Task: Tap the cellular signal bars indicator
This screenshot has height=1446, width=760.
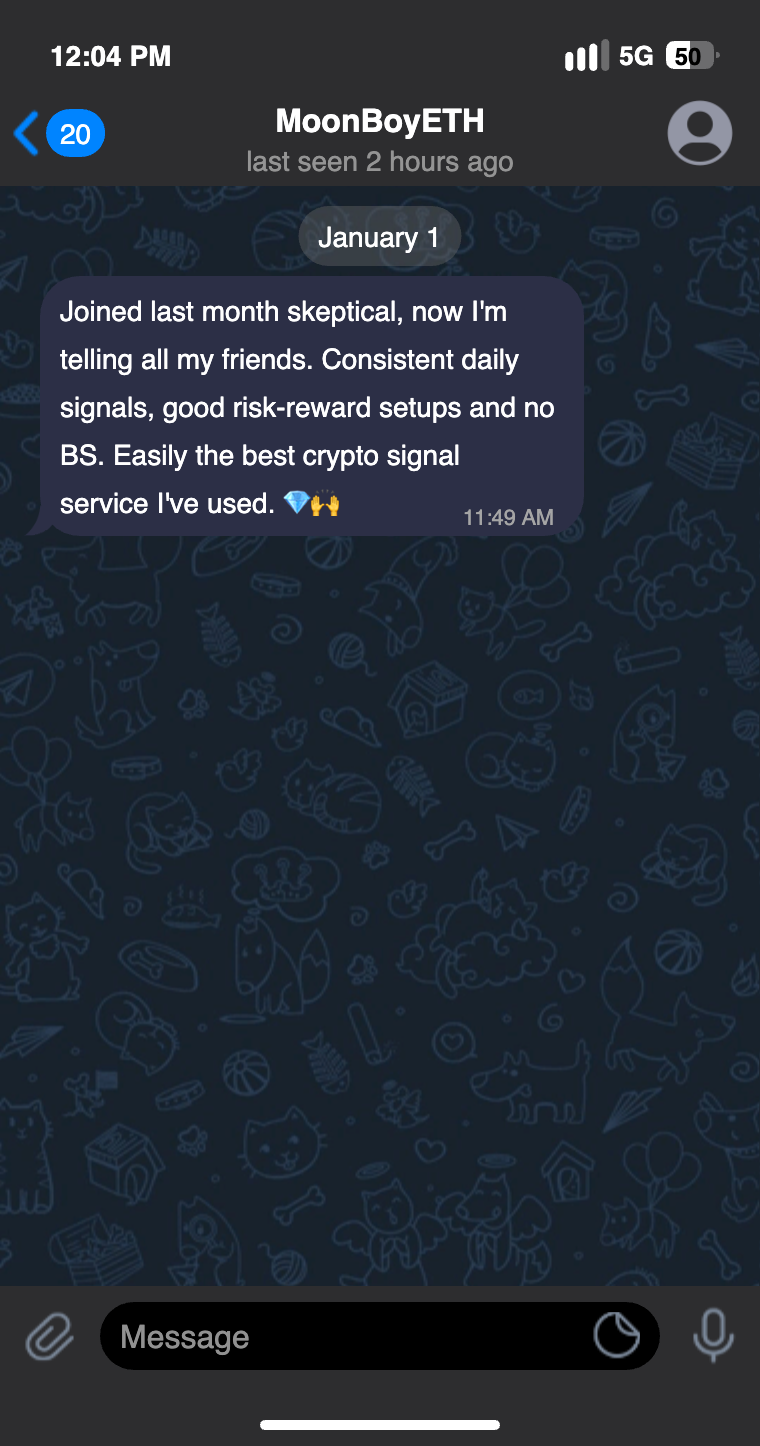Action: (x=585, y=56)
